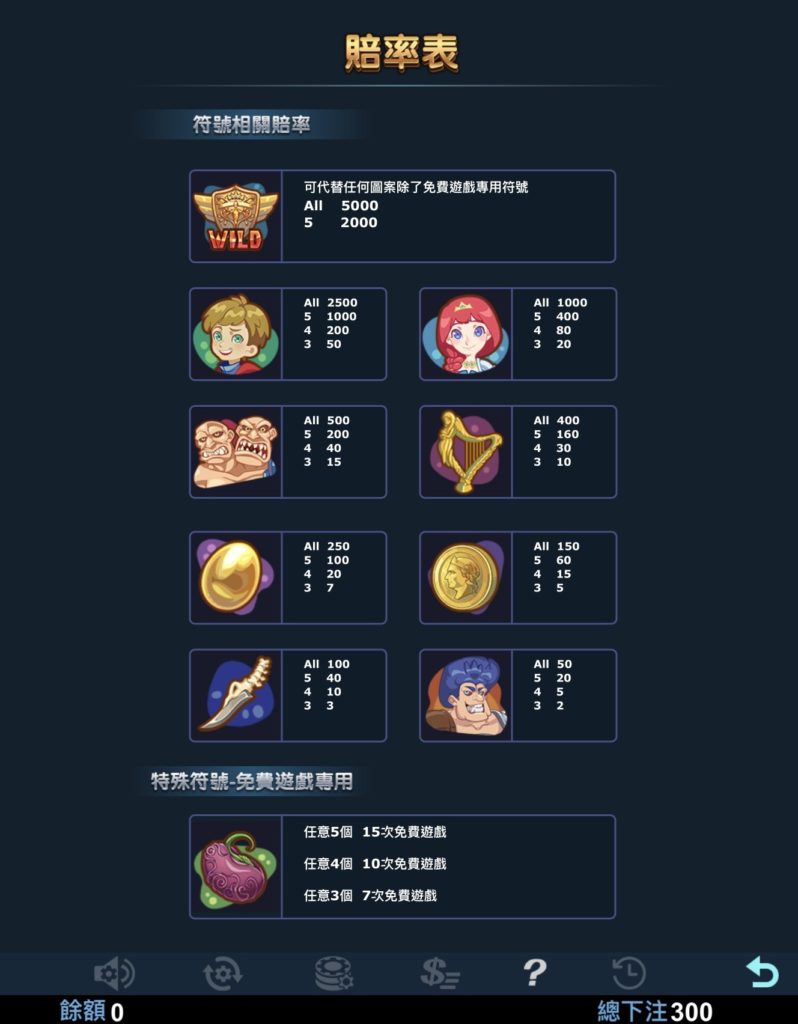Toggle the game sound speaker icon
Viewport: 798px width, 1024px height.
(x=113, y=973)
